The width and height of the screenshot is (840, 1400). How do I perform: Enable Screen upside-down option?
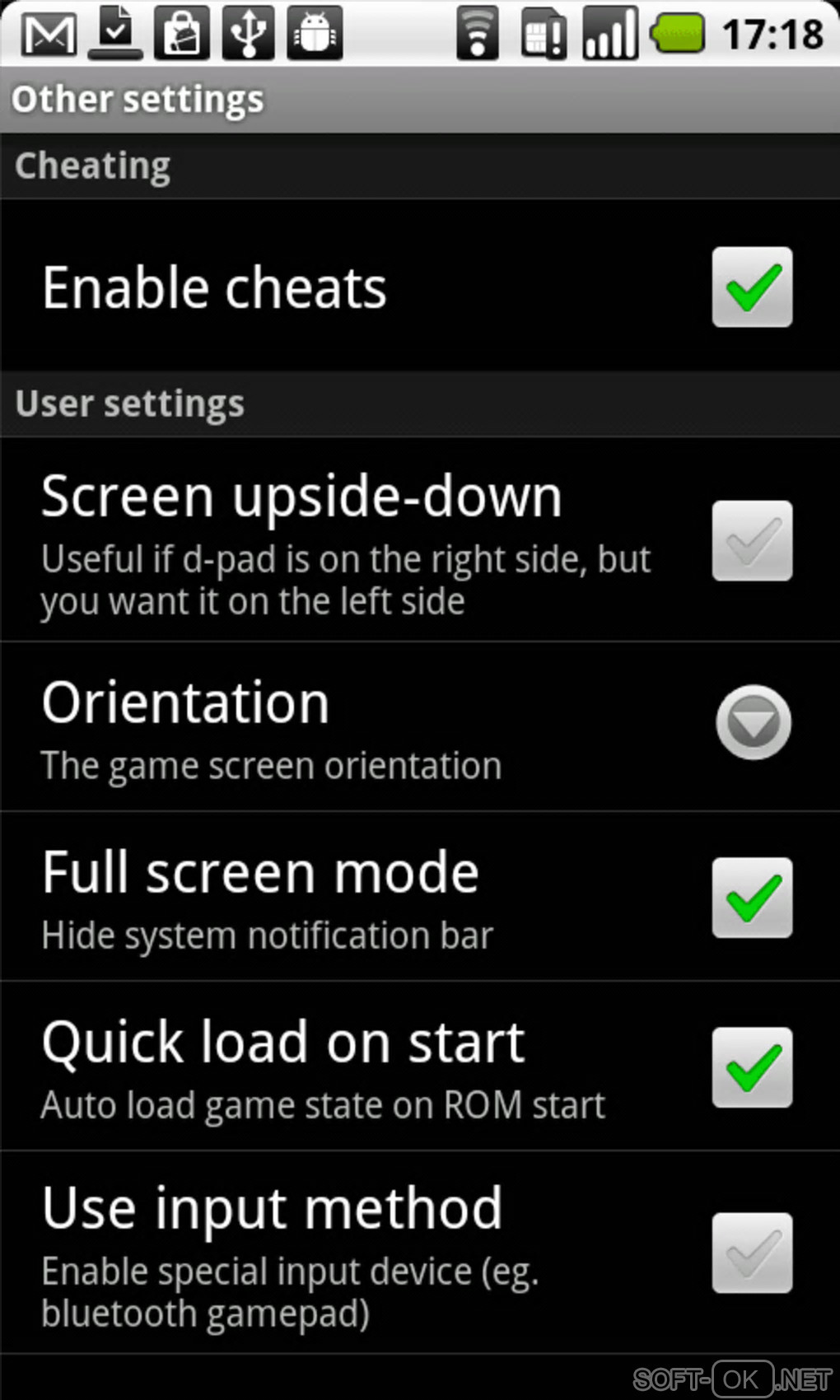tap(752, 541)
